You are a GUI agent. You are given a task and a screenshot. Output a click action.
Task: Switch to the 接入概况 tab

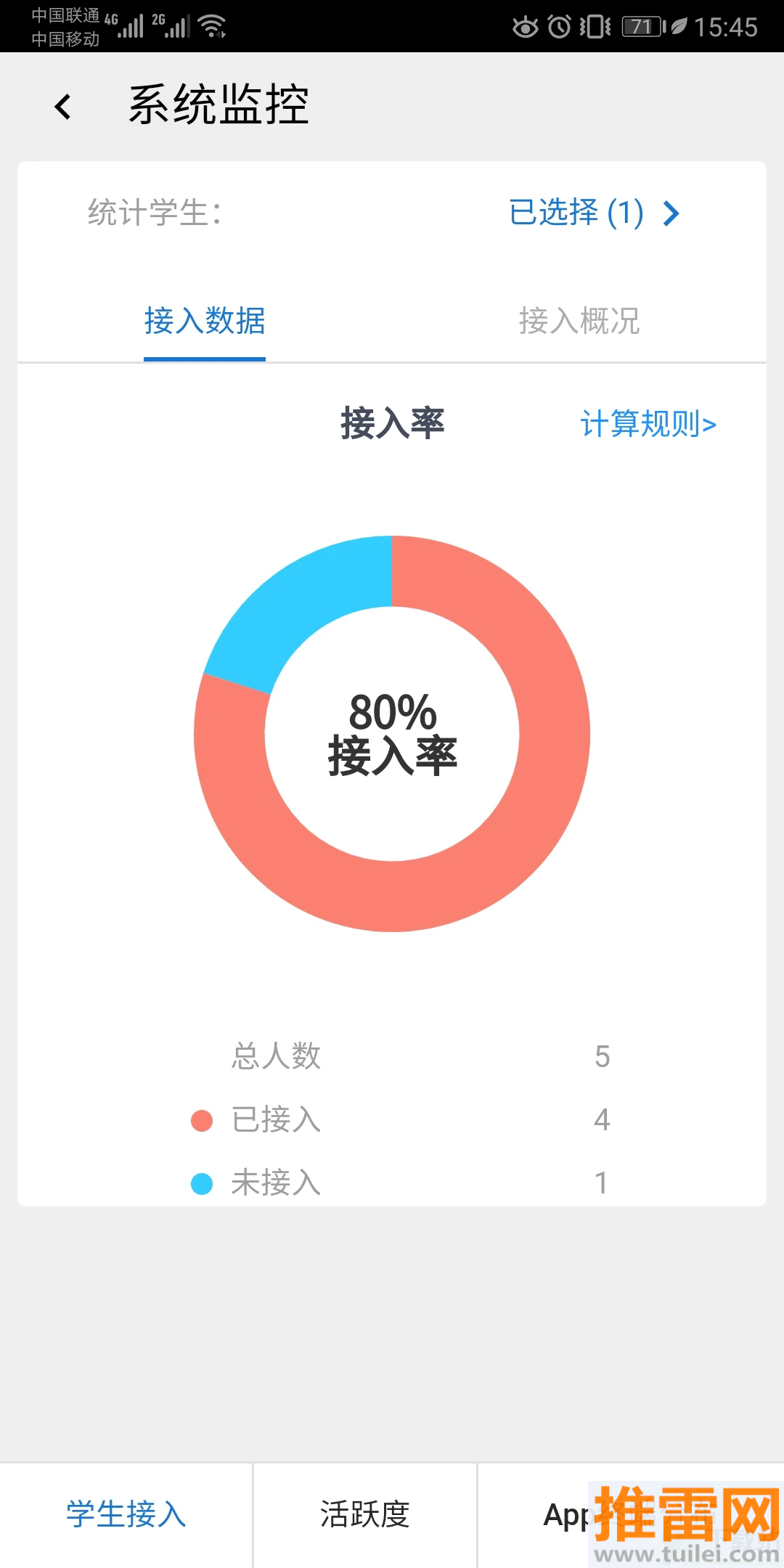tap(579, 321)
